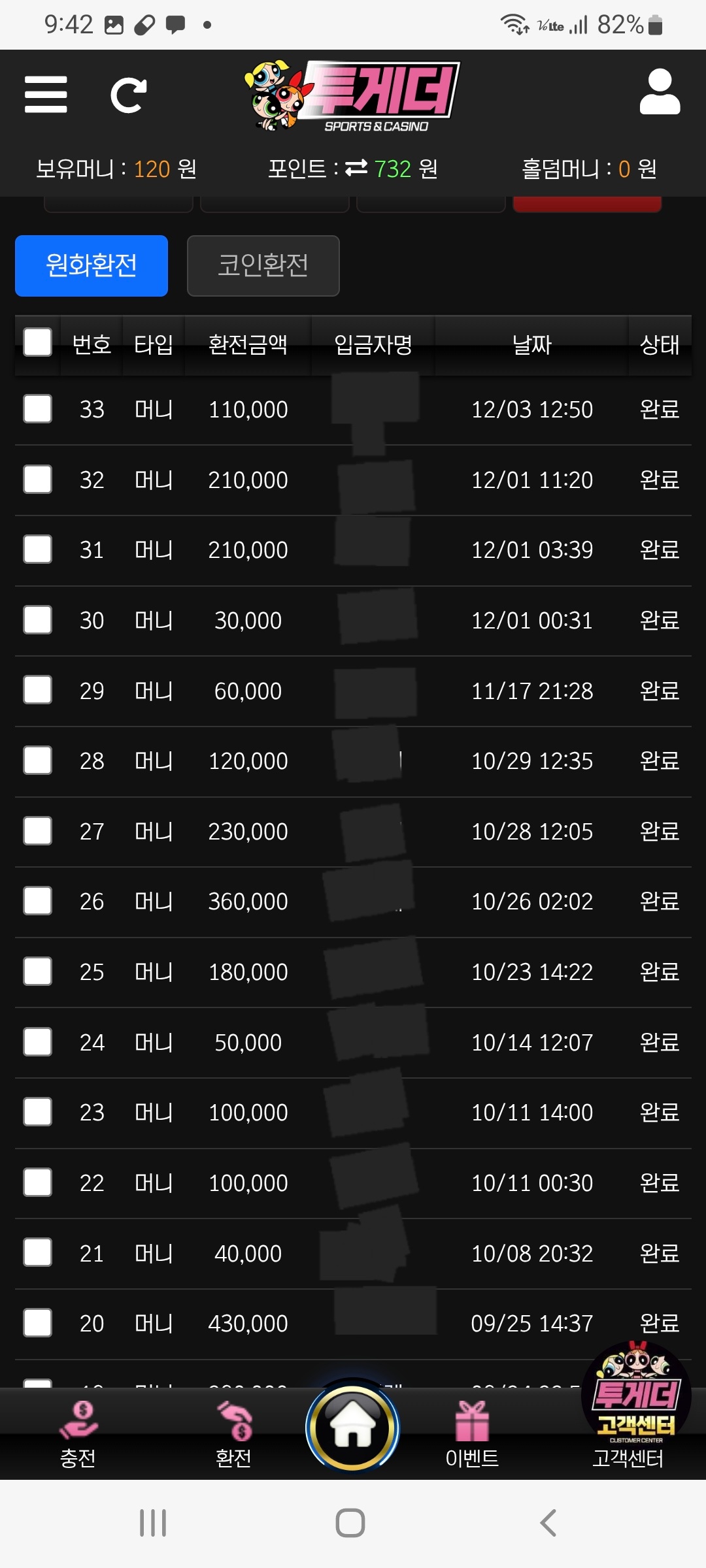Open the hamburger menu
Viewport: 706px width, 1568px height.
tap(46, 95)
